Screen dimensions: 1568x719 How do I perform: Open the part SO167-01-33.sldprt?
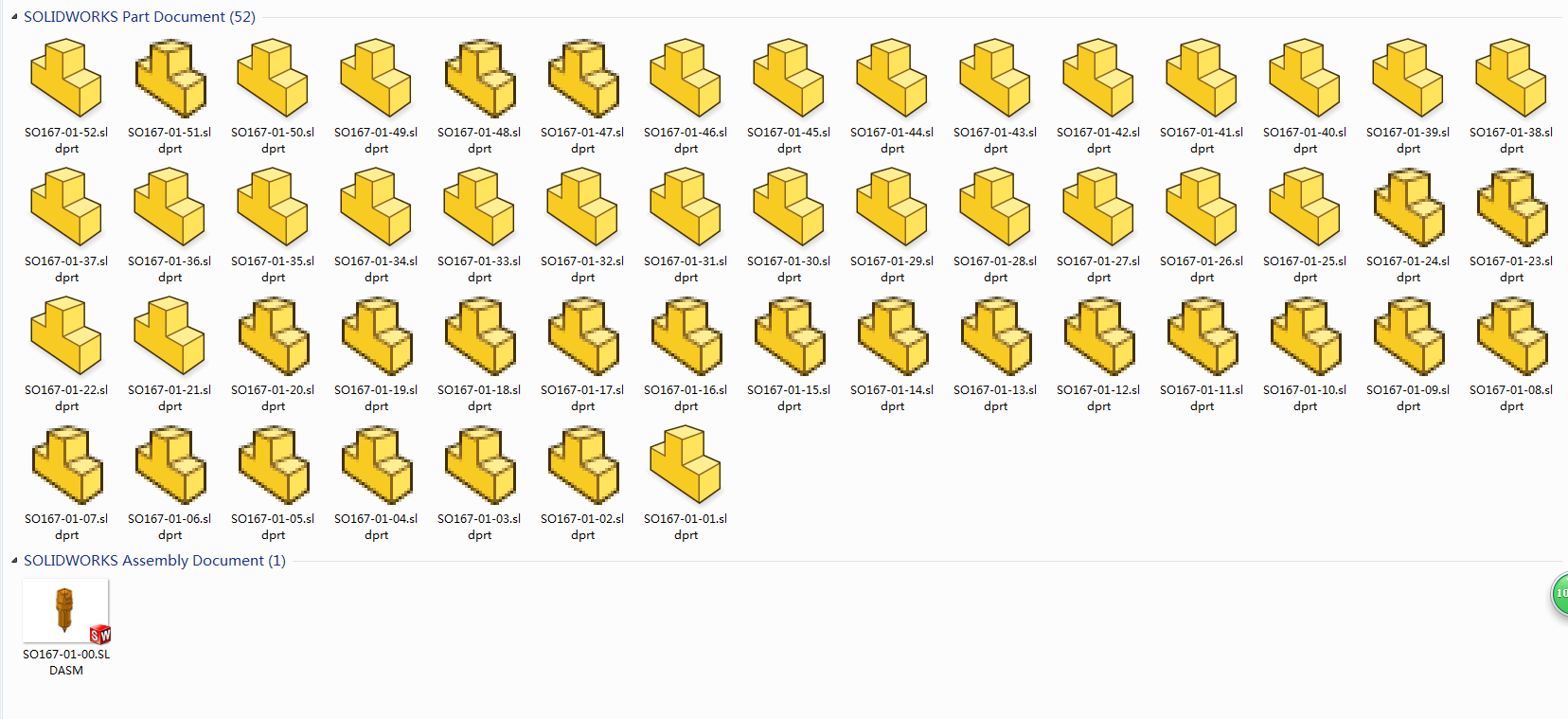(479, 207)
